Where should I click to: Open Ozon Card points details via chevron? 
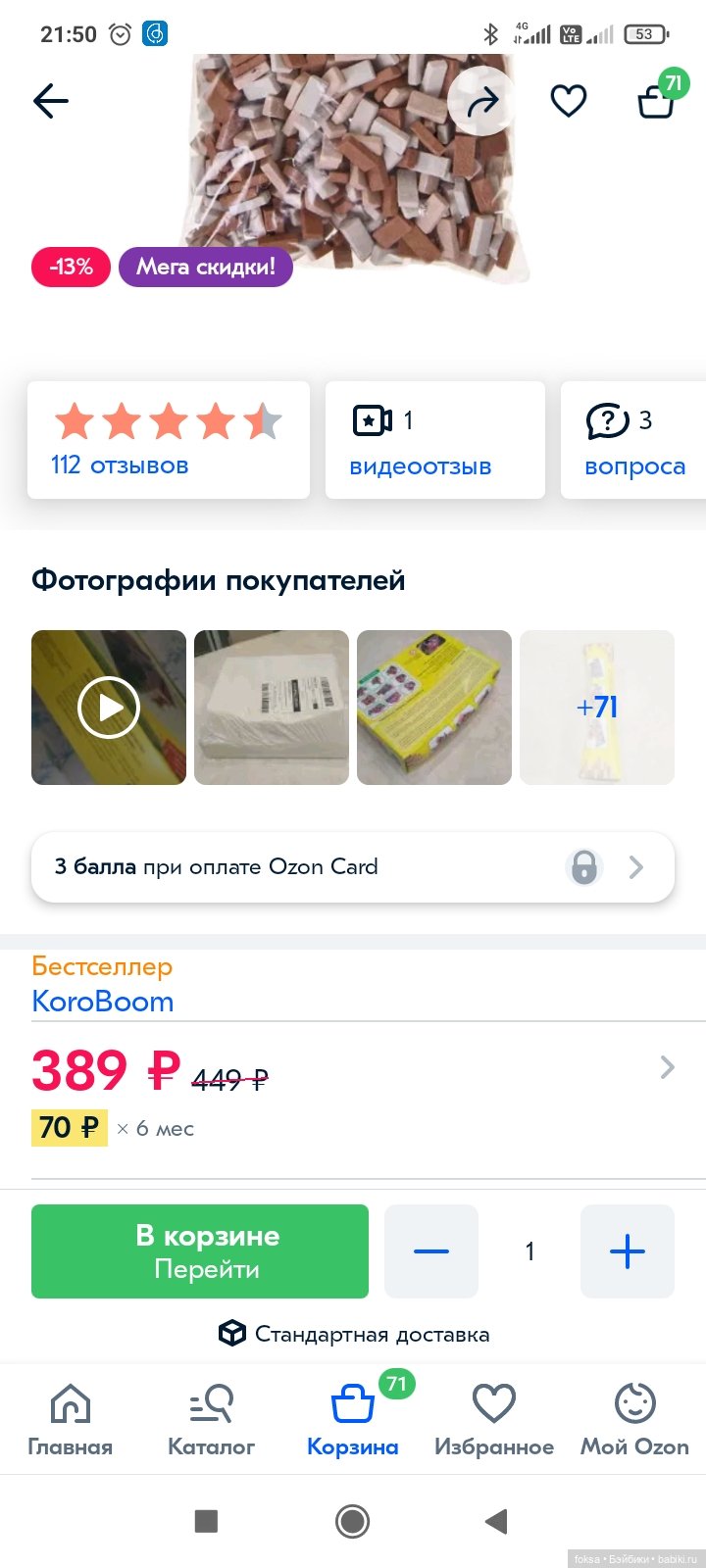(x=637, y=866)
